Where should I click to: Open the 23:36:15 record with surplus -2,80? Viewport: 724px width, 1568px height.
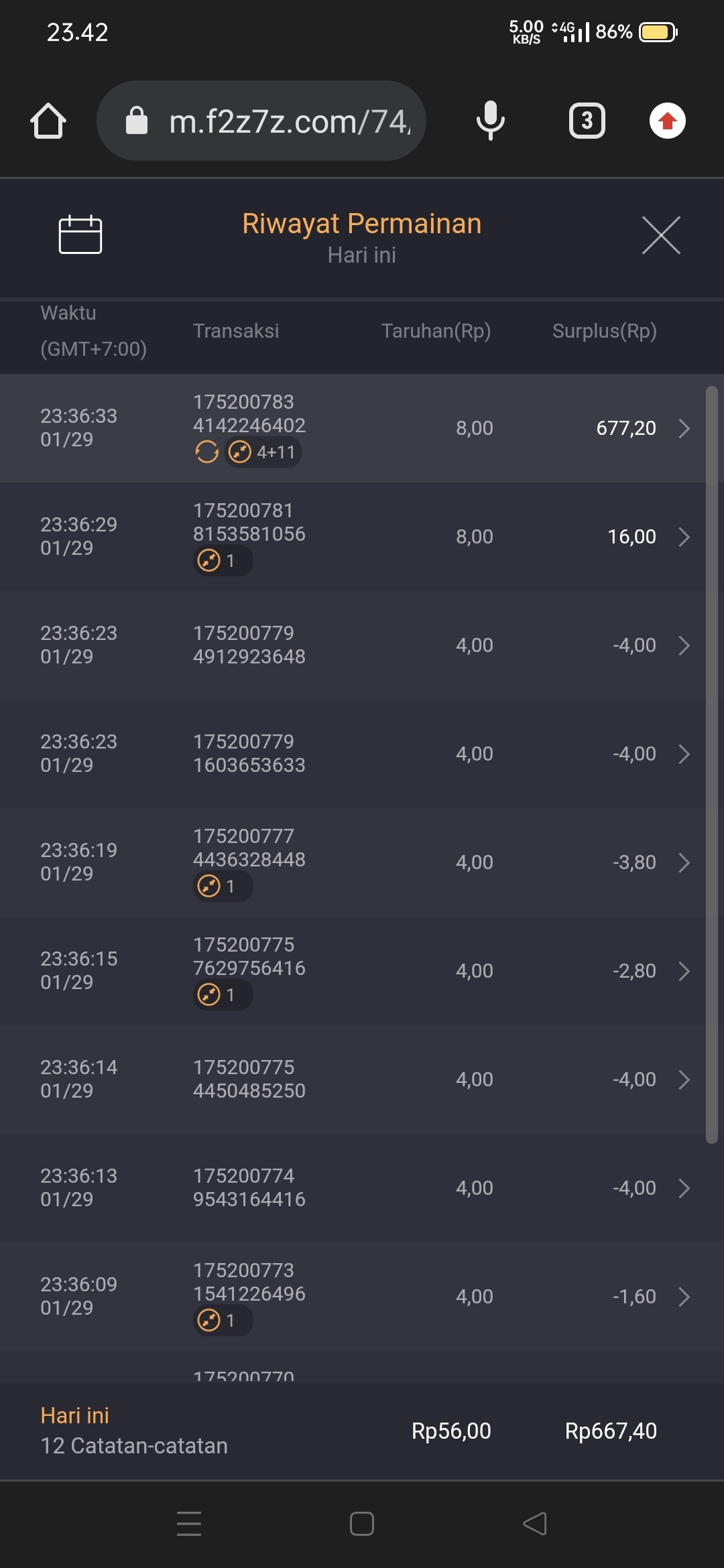click(683, 971)
